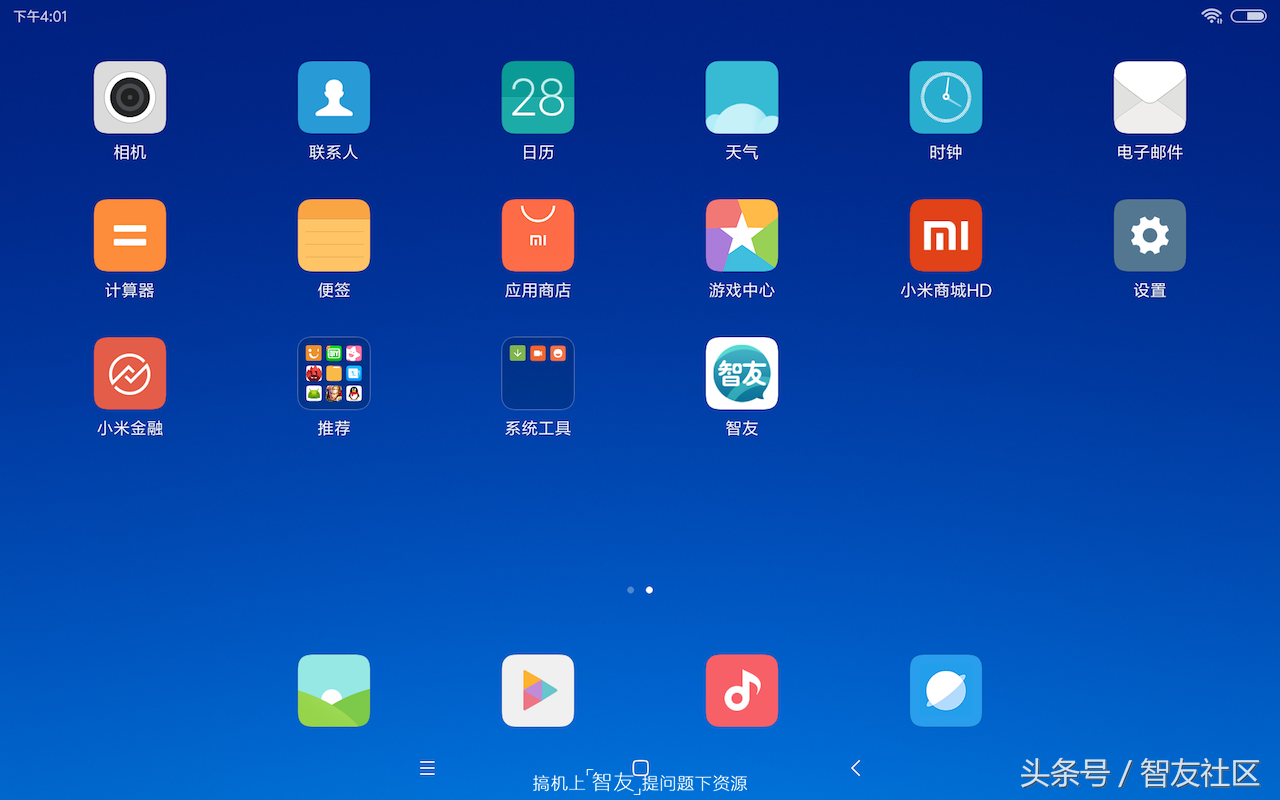The image size is (1280, 800).
Task: Open the 日历 calendar app
Action: pos(538,98)
